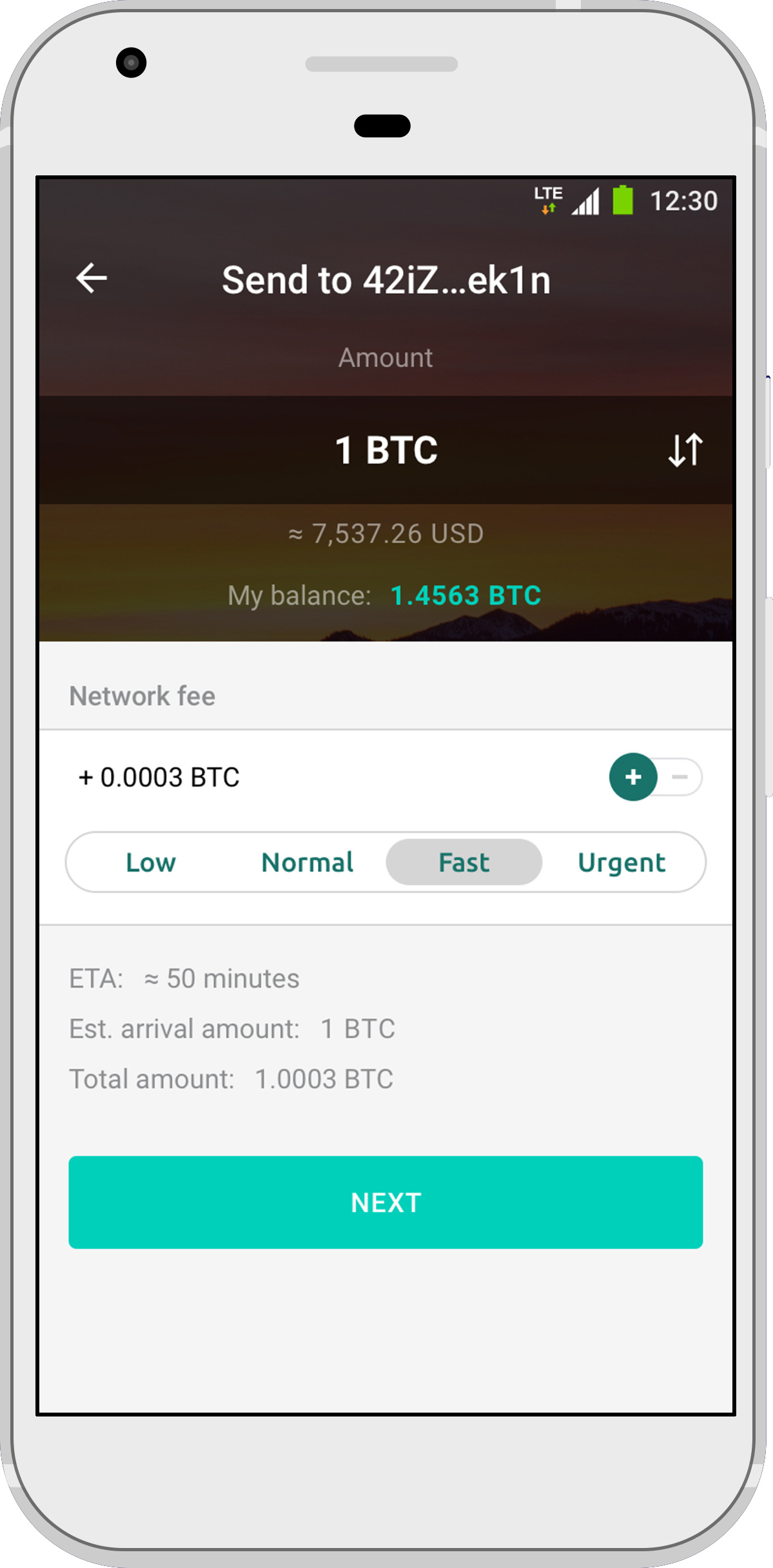
Task: Tap the NEXT button
Action: 386,1202
